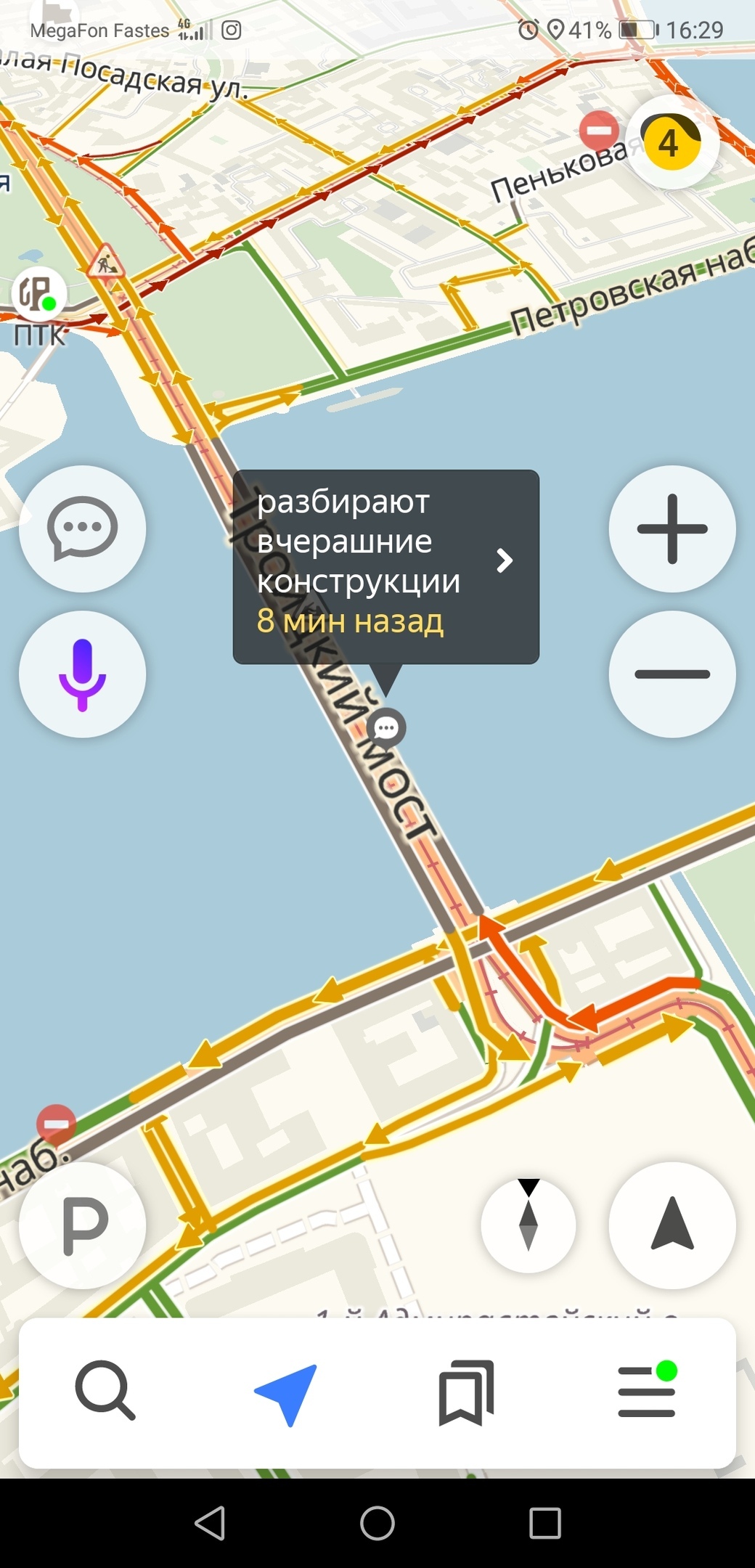The width and height of the screenshot is (755, 1568).
Task: Open saved bookmarks
Action: pyautogui.click(x=467, y=1392)
